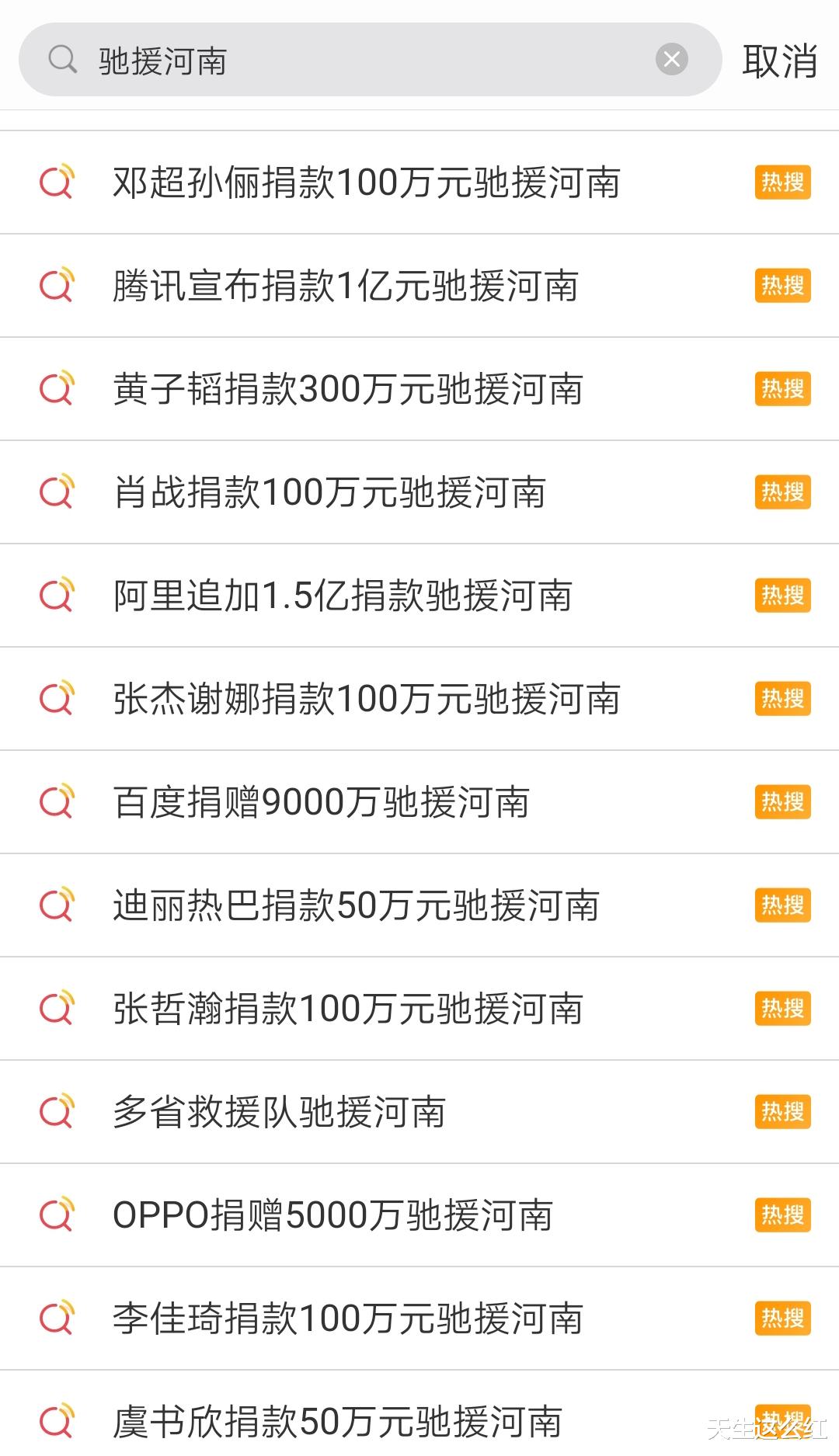
Task: Click the trending icon beside 百度 suggestion
Action: (x=58, y=801)
